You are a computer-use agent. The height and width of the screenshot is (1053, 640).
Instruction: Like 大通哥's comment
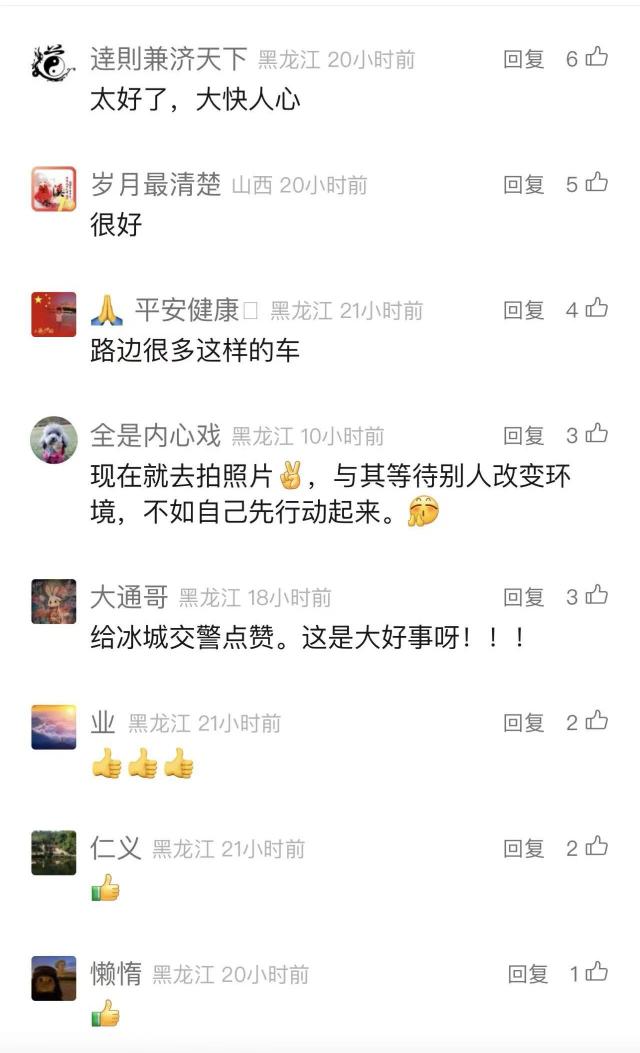click(x=597, y=596)
